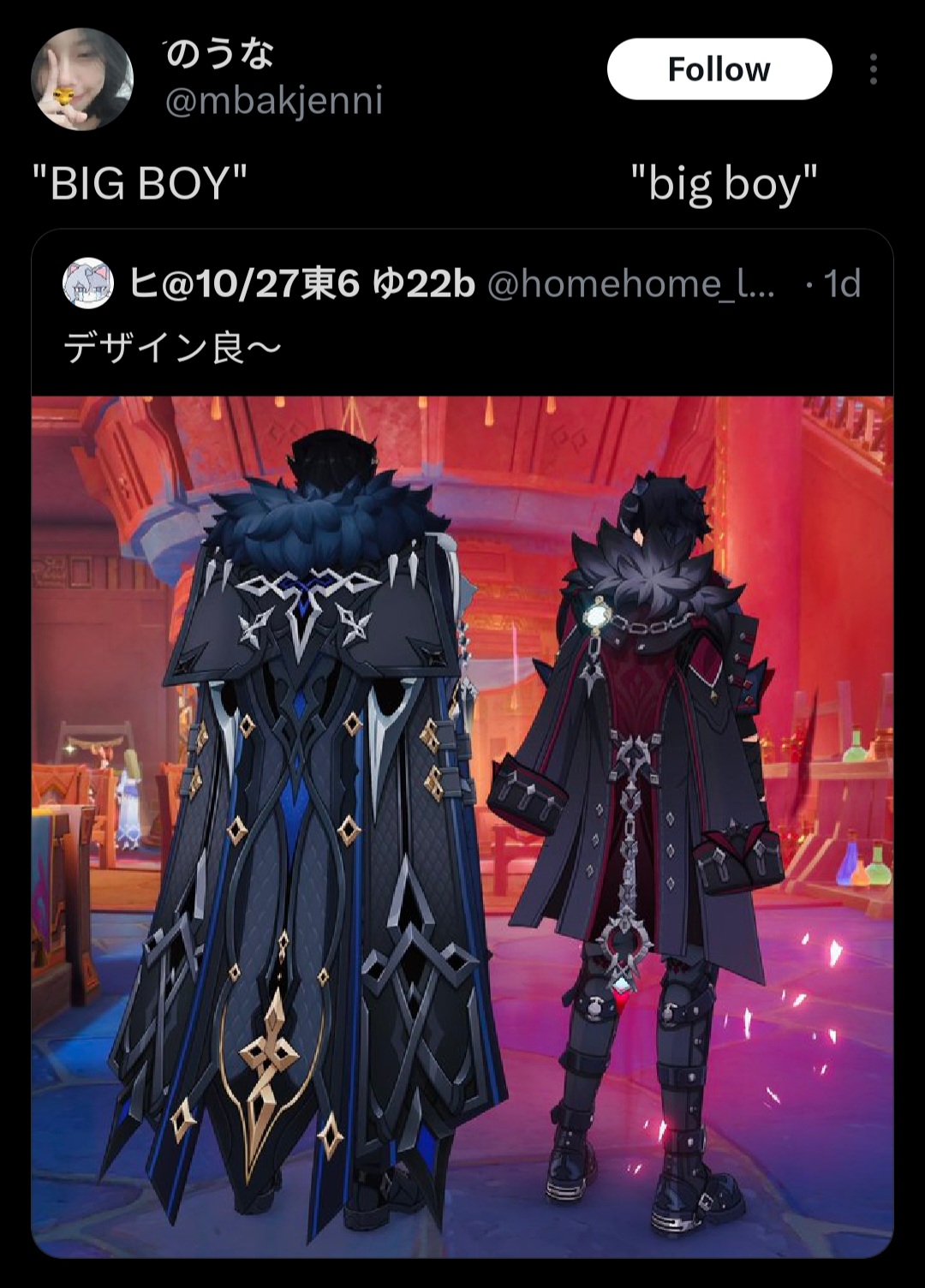Follow the @mbakjenni account
The height and width of the screenshot is (1288, 925).
tap(719, 69)
